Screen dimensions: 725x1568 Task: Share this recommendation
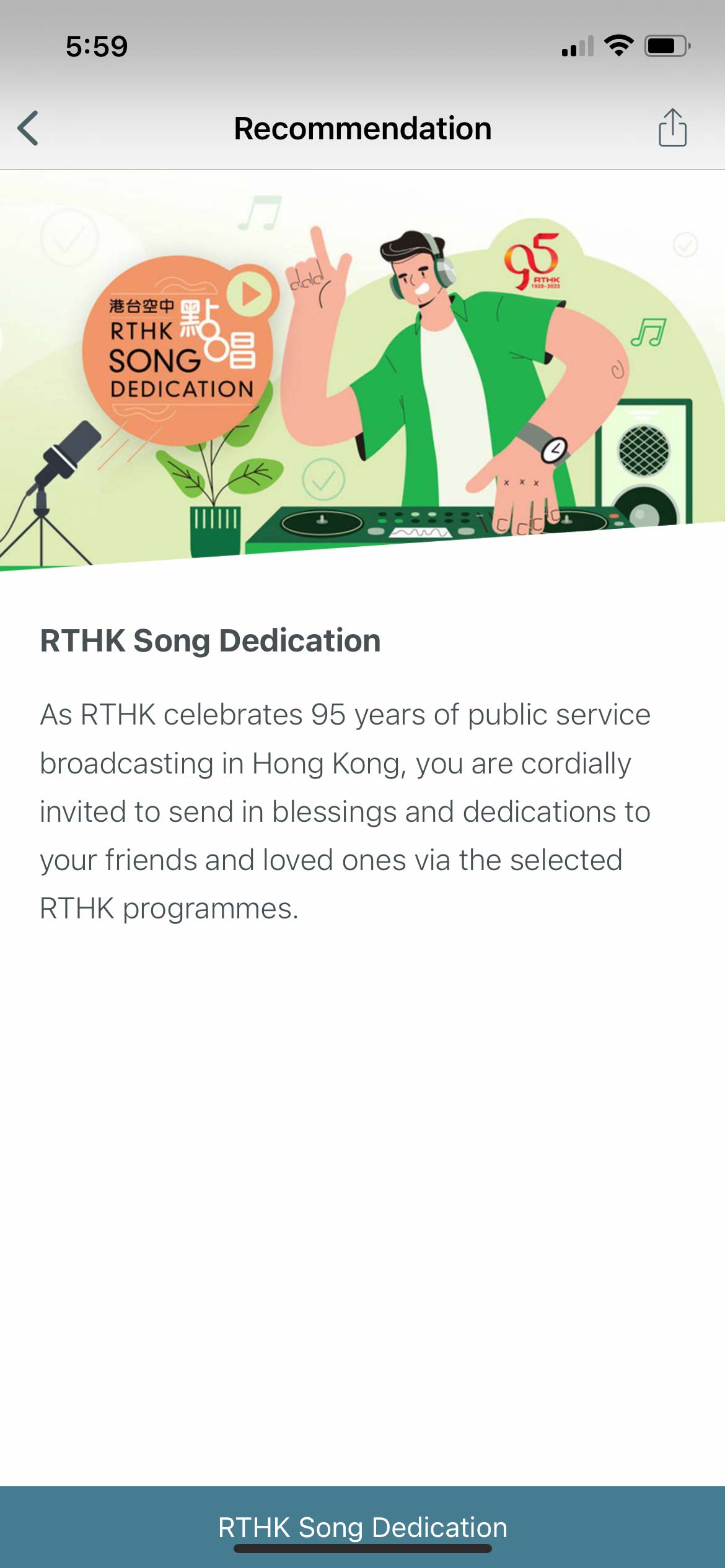(672, 128)
